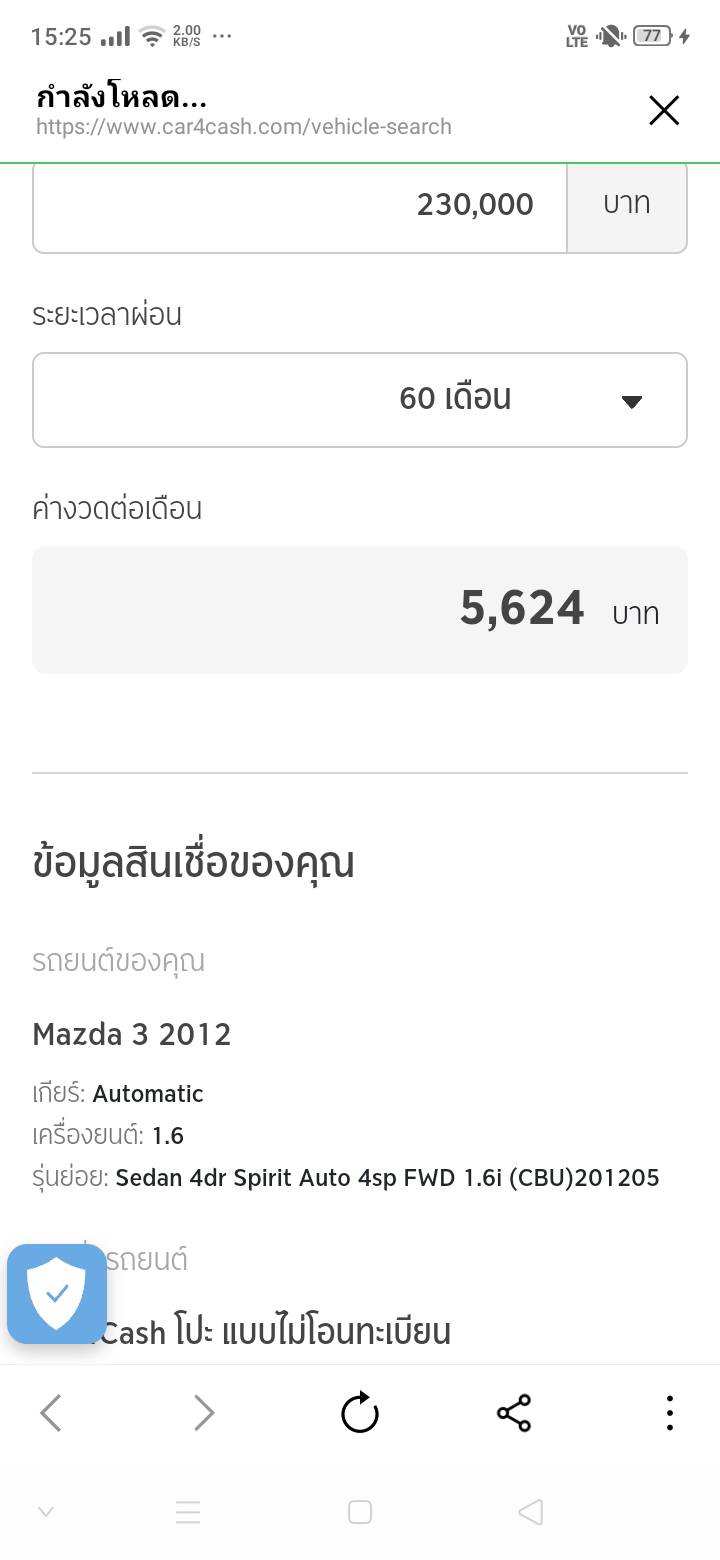This screenshot has height=1560, width=720.
Task: Tap the blue shield badge
Action: pos(57,1294)
